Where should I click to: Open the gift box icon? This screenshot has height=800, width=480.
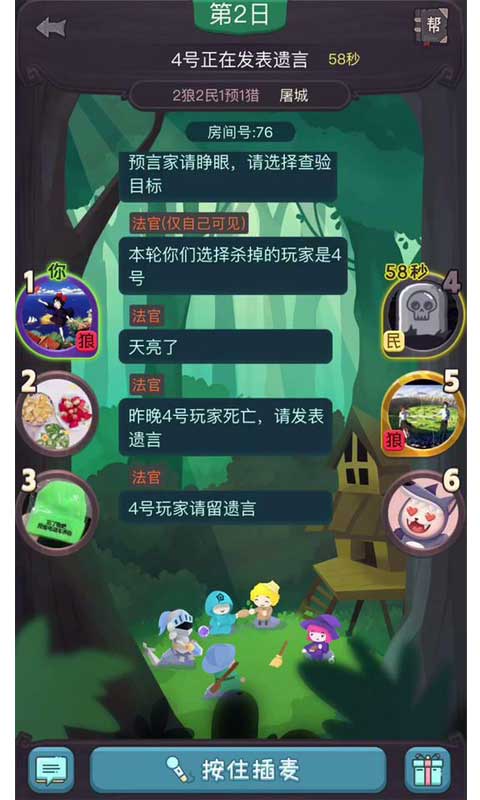click(x=427, y=769)
